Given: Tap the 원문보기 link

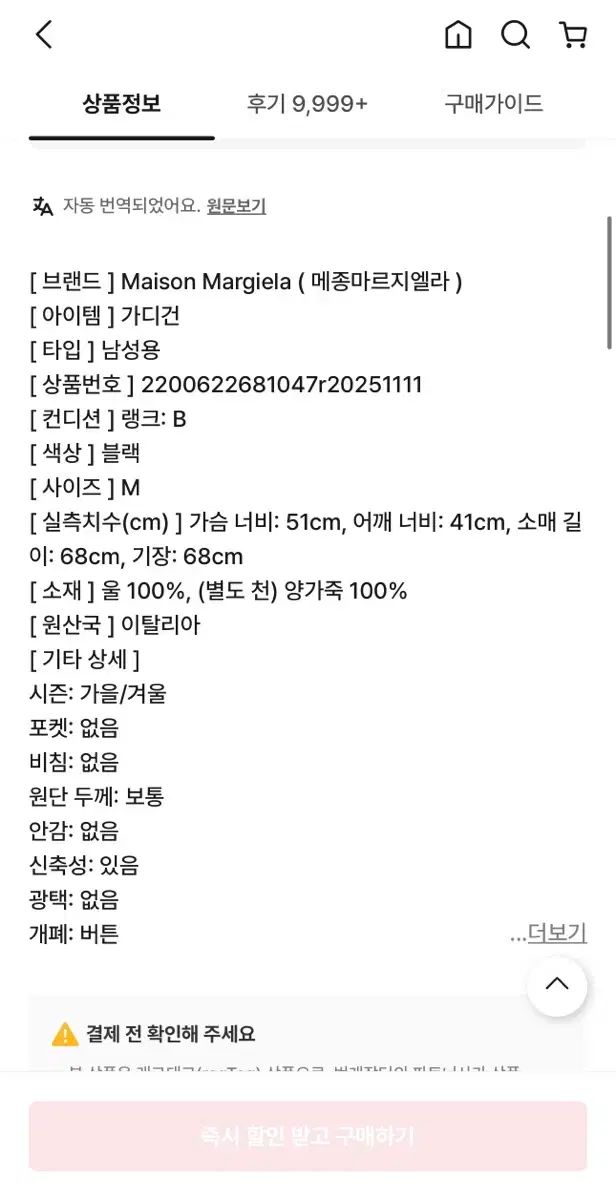Looking at the screenshot, I should pos(236,207).
